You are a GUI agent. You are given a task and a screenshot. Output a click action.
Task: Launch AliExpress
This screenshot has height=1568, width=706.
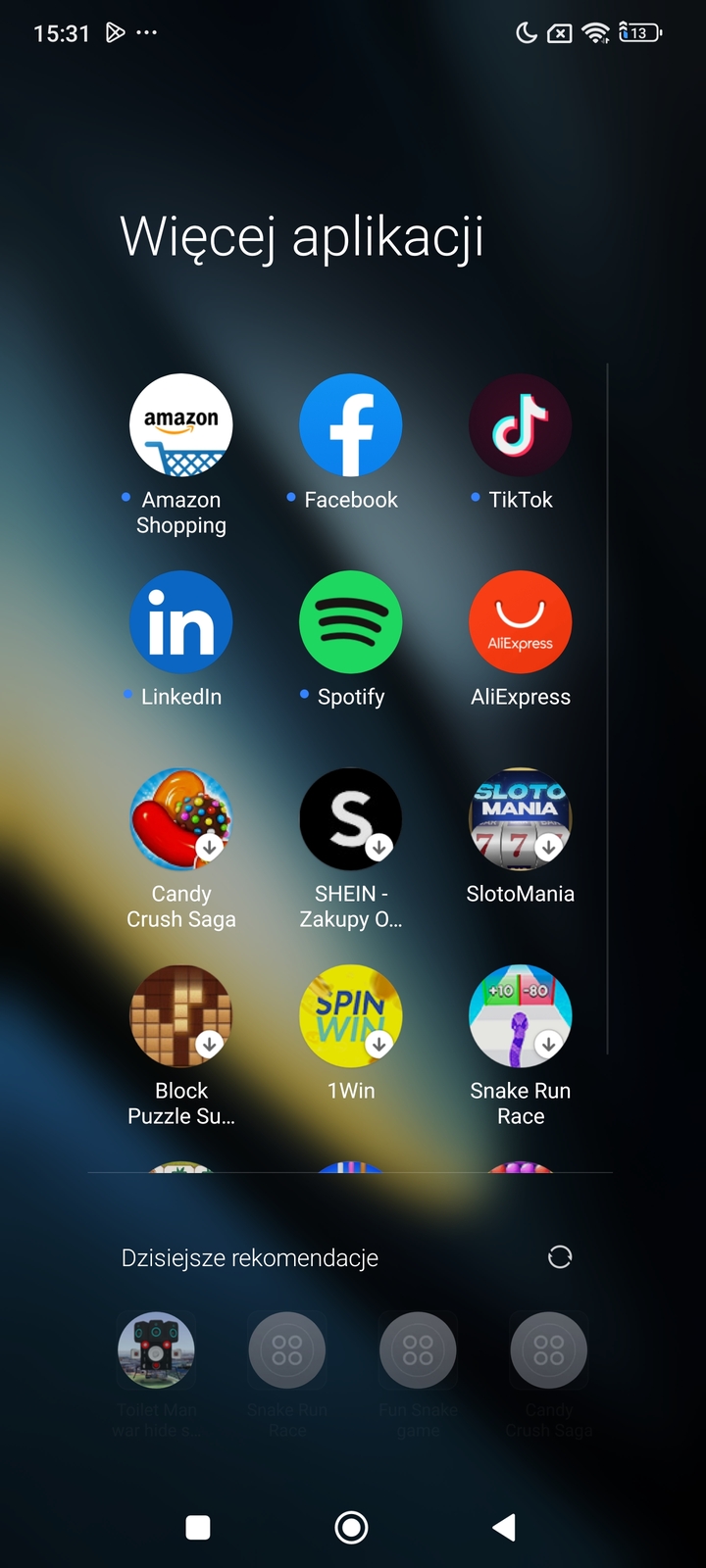[520, 622]
